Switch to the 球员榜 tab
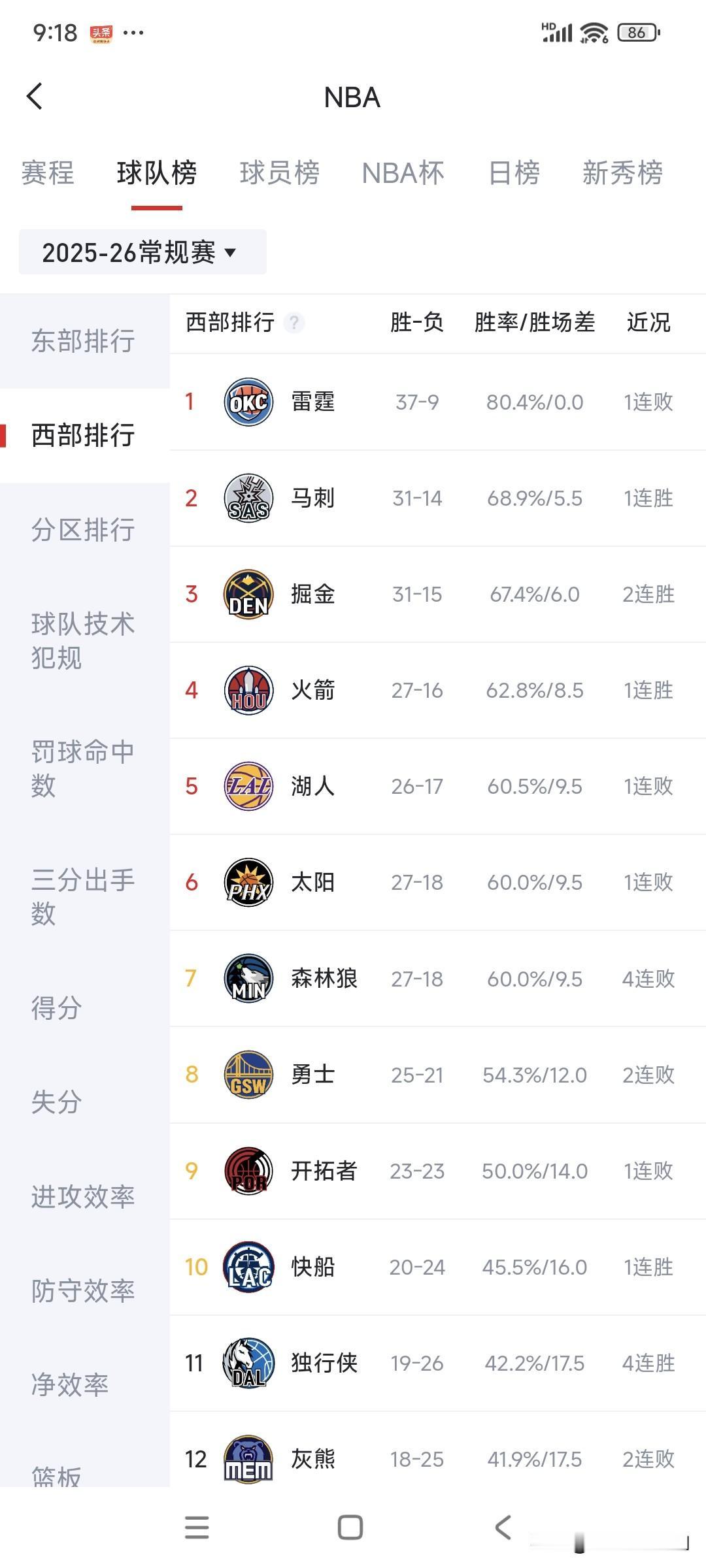This screenshot has height=1568, width=706. [x=280, y=173]
